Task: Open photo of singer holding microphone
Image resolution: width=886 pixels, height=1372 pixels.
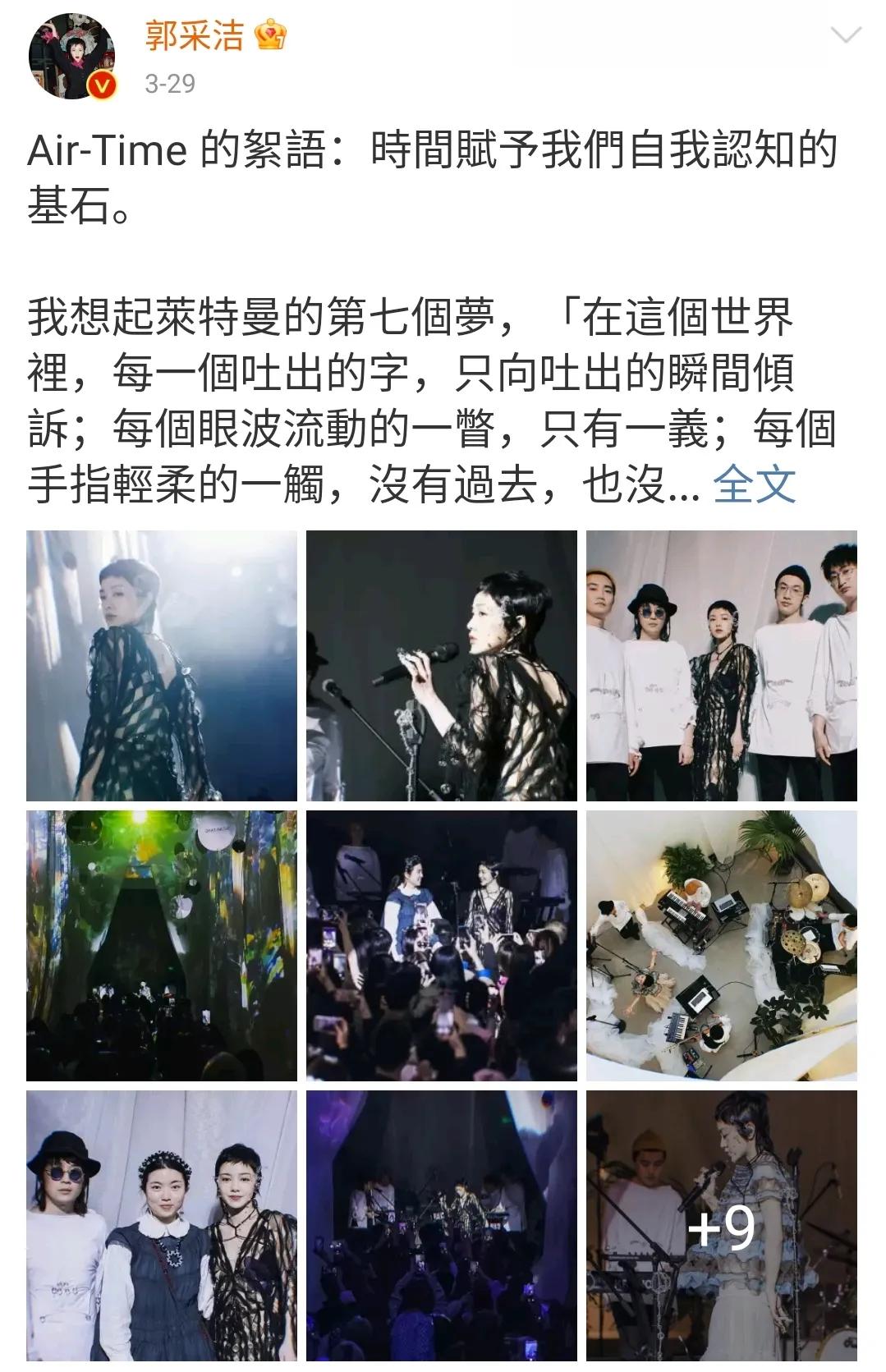Action: [x=442, y=666]
